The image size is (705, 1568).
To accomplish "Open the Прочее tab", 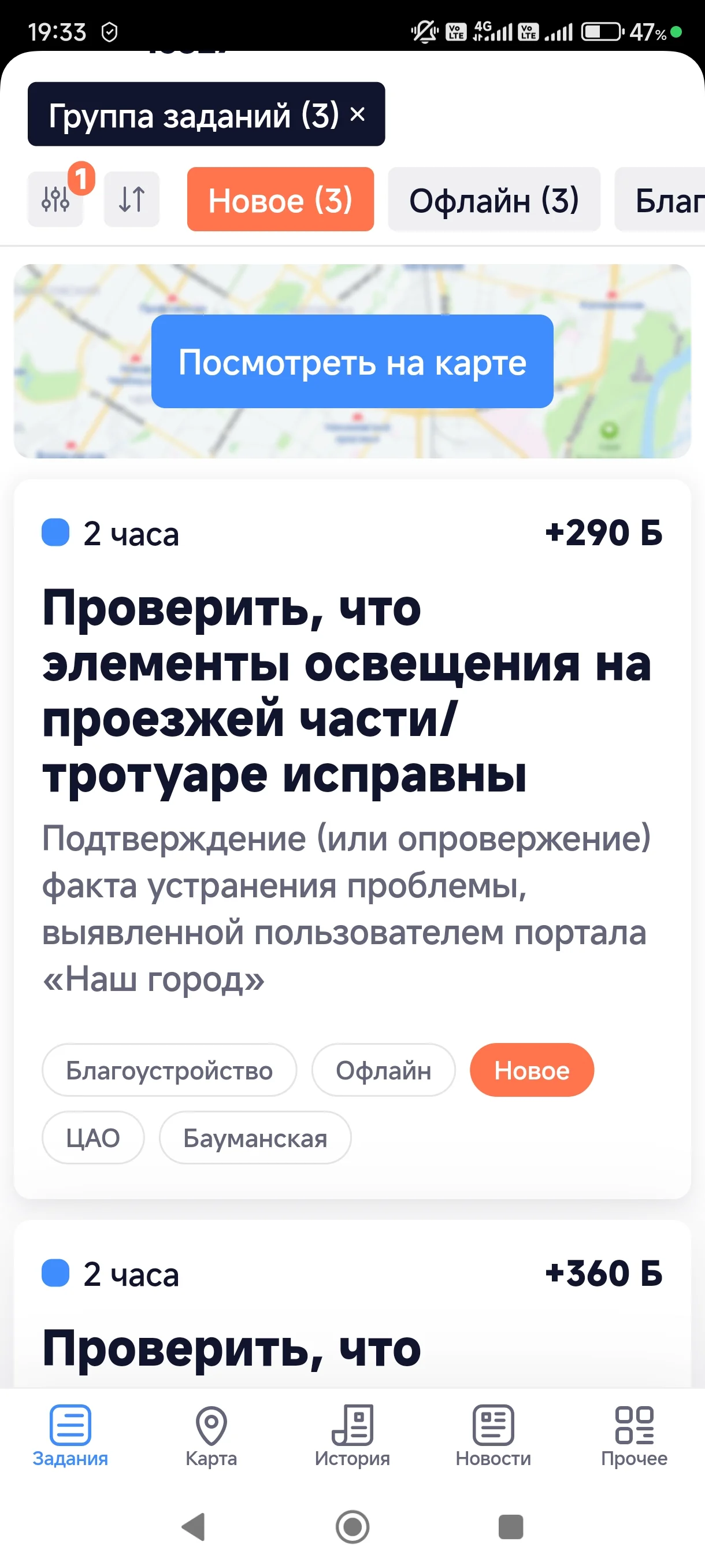I will pos(634,1435).
